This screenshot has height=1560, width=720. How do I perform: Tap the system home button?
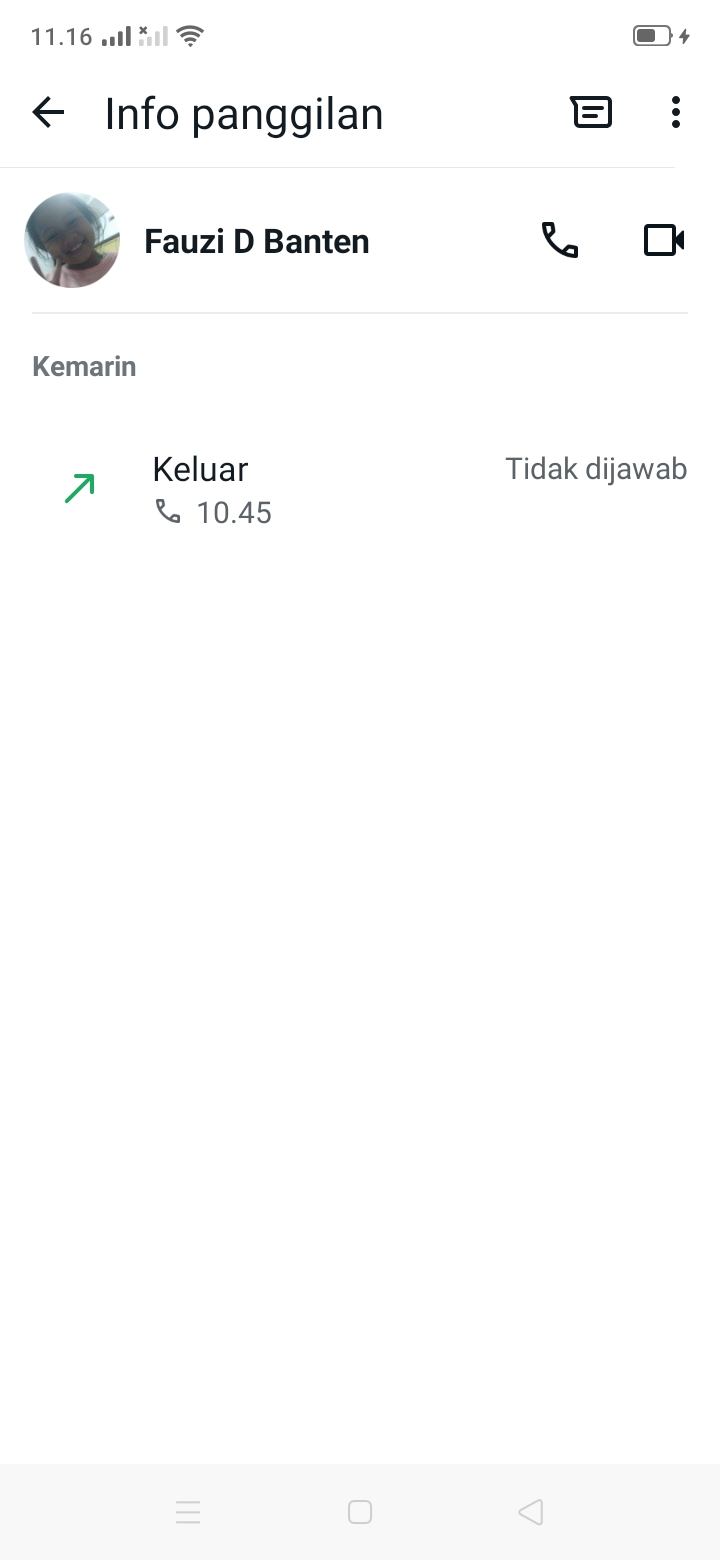click(360, 1511)
